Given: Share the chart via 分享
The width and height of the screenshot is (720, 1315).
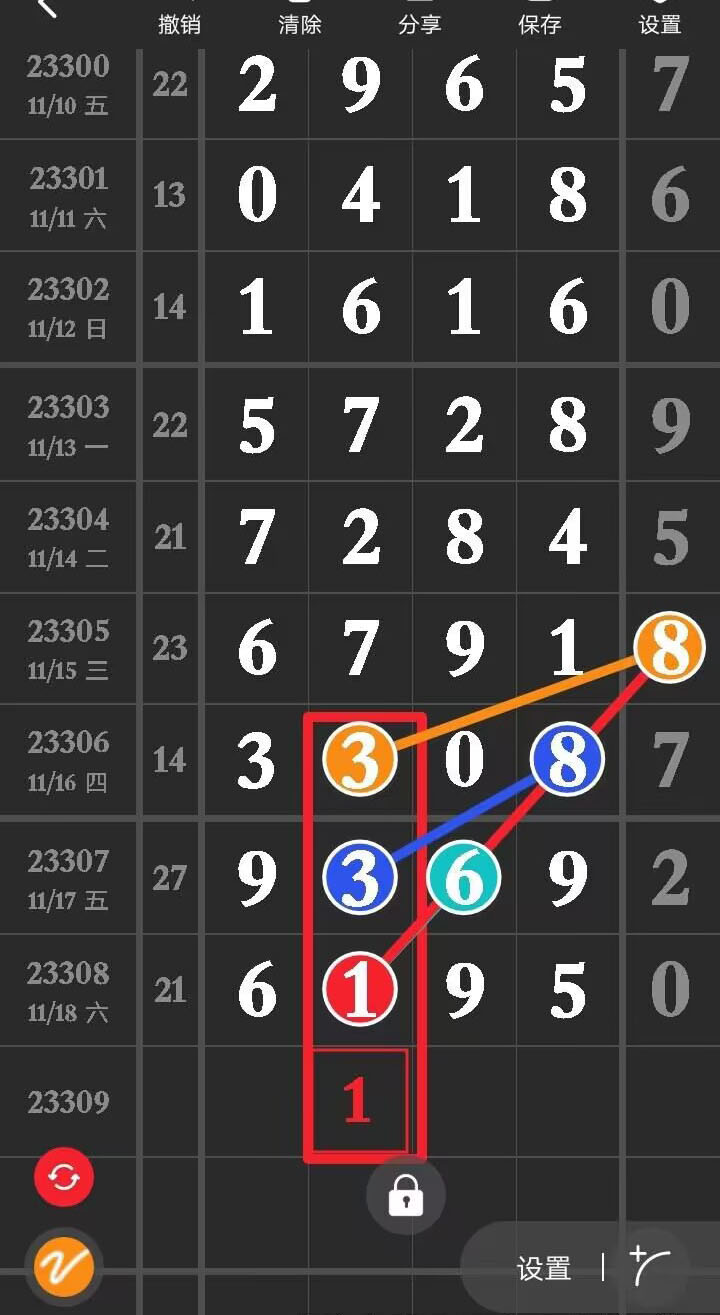Looking at the screenshot, I should 420,24.
